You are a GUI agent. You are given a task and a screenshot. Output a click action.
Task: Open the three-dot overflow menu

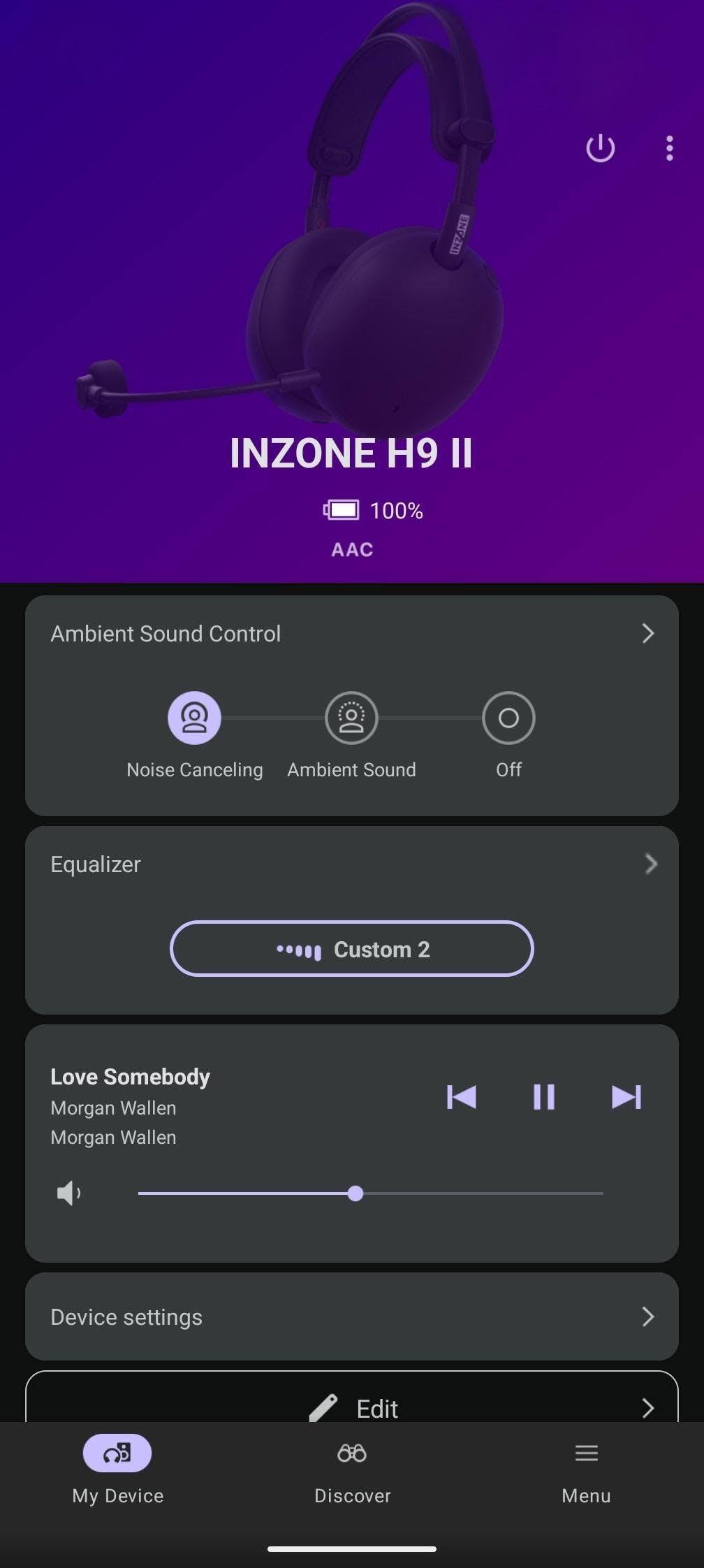point(669,148)
